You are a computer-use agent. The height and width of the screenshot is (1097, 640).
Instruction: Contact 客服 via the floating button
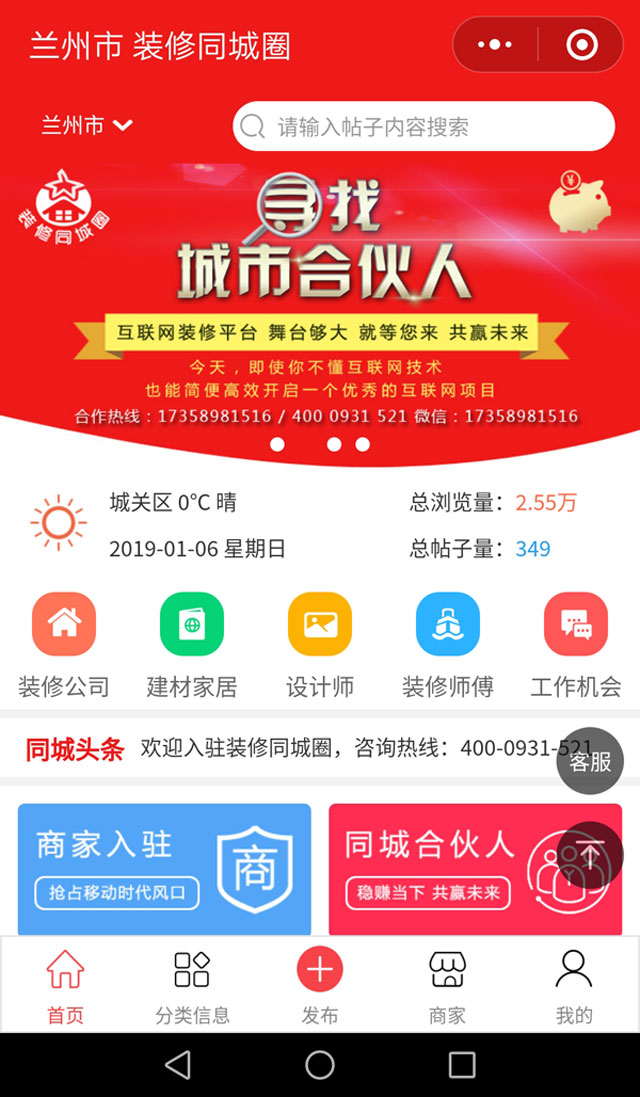coord(590,761)
